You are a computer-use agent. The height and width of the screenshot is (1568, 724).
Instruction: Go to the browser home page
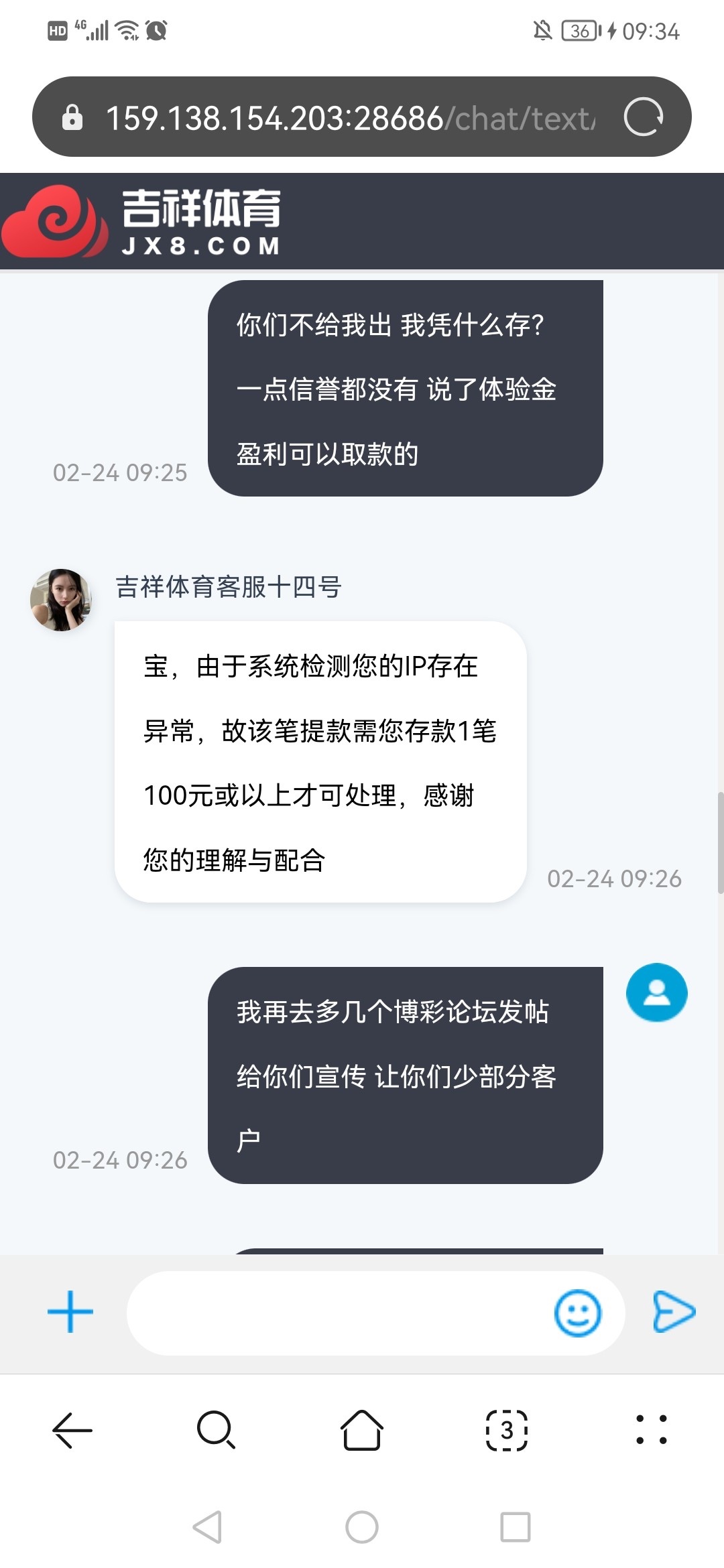coord(362,1431)
